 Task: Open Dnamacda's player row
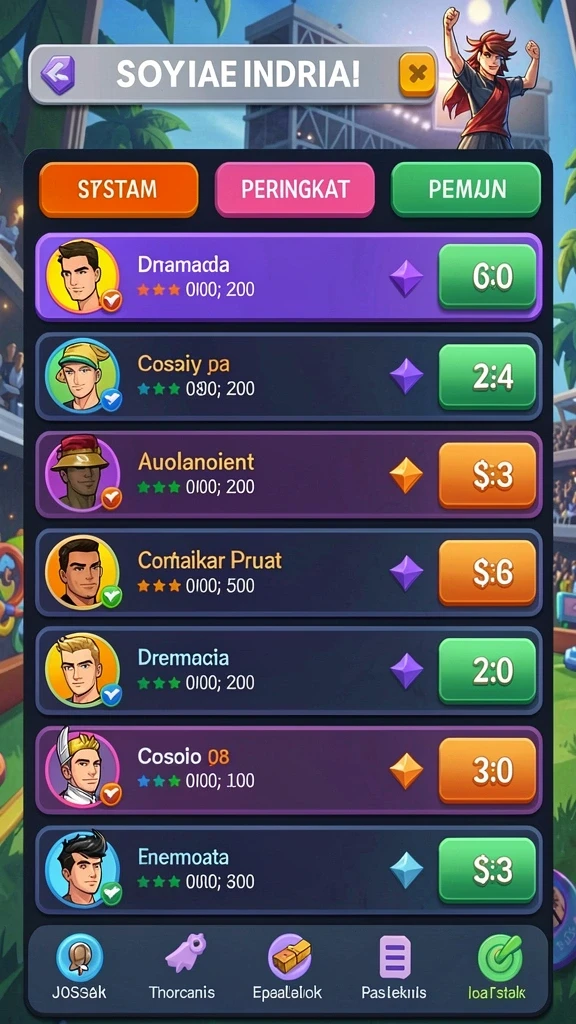tap(289, 277)
